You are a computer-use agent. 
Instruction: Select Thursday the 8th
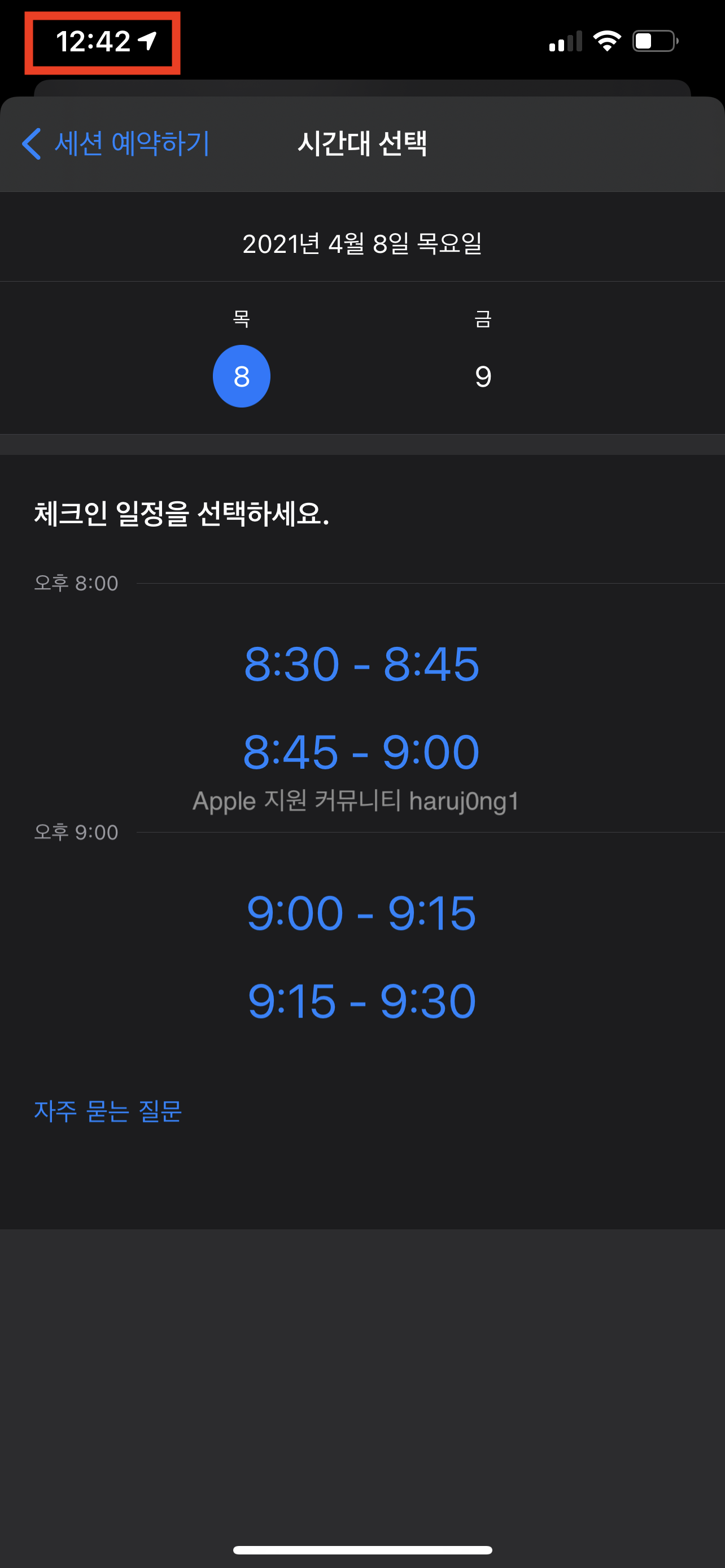click(x=242, y=375)
